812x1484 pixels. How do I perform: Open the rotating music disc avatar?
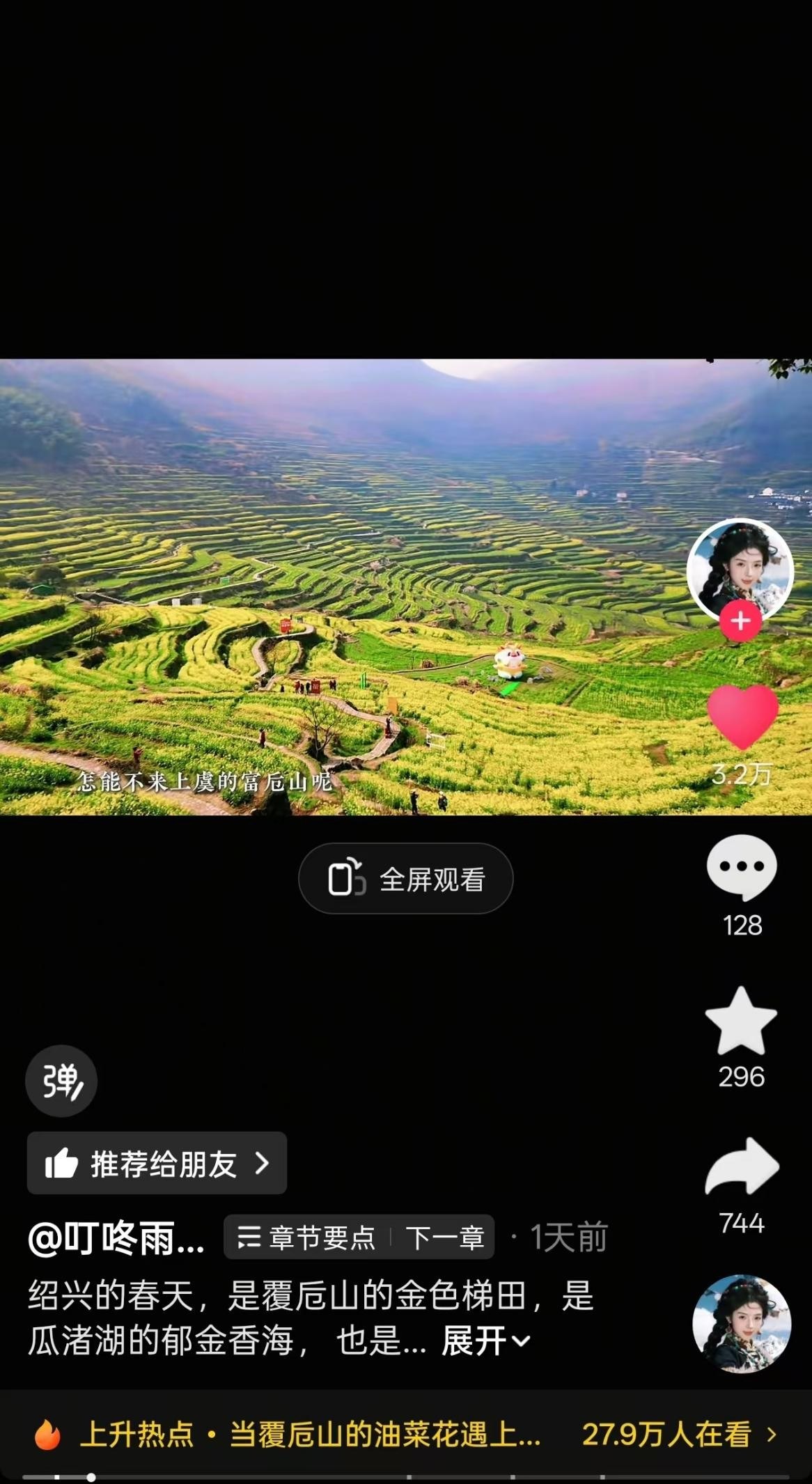click(x=741, y=1325)
